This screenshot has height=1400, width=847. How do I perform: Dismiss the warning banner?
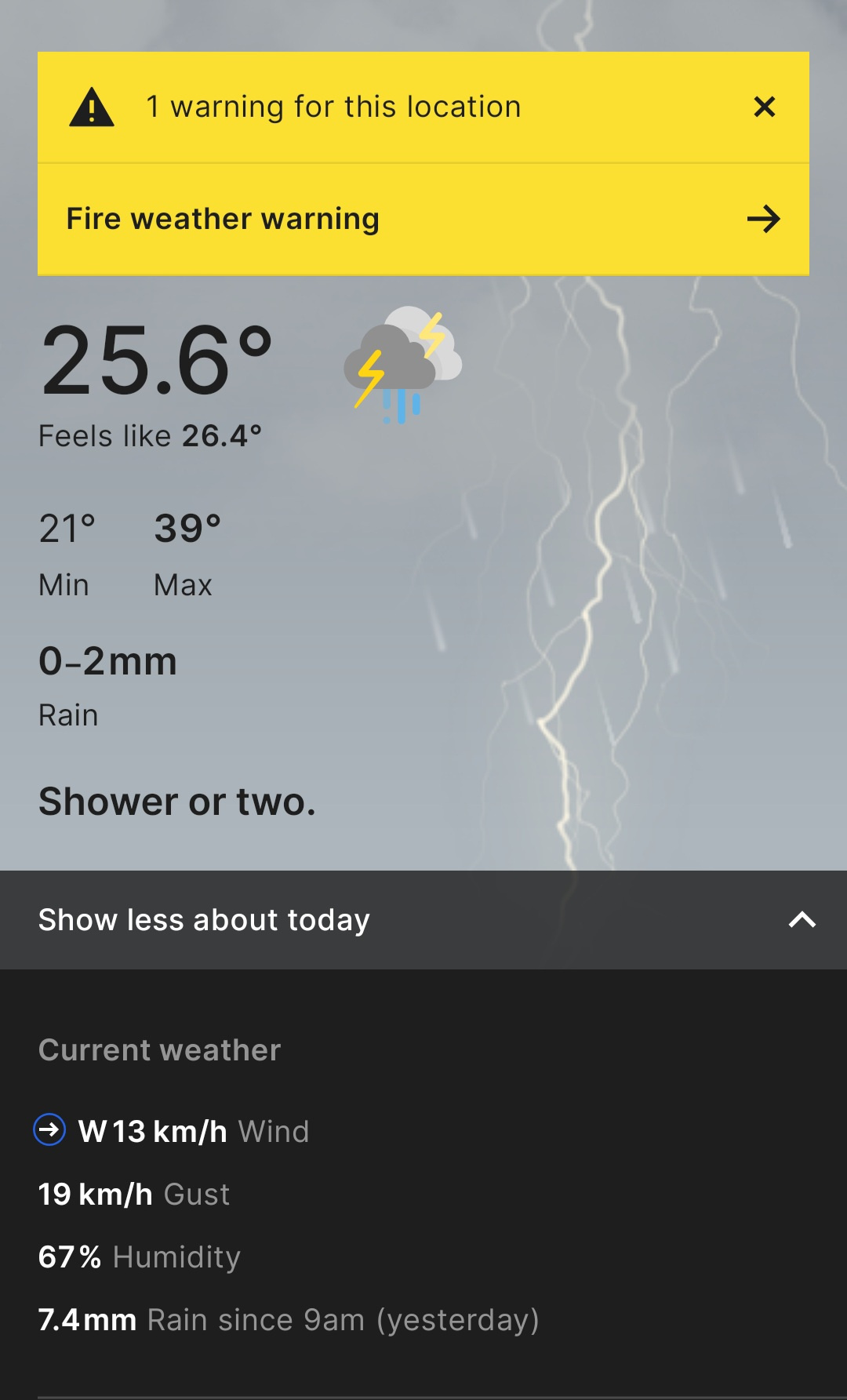[764, 107]
